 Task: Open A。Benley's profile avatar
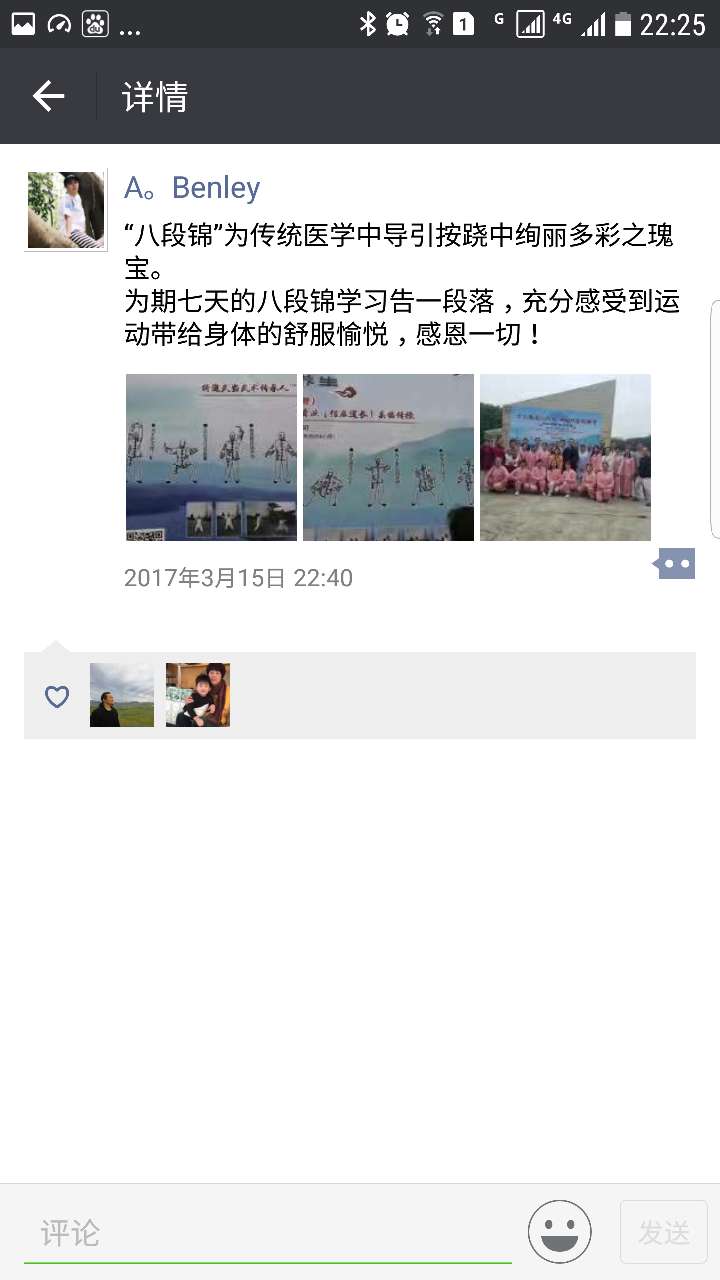pos(66,211)
